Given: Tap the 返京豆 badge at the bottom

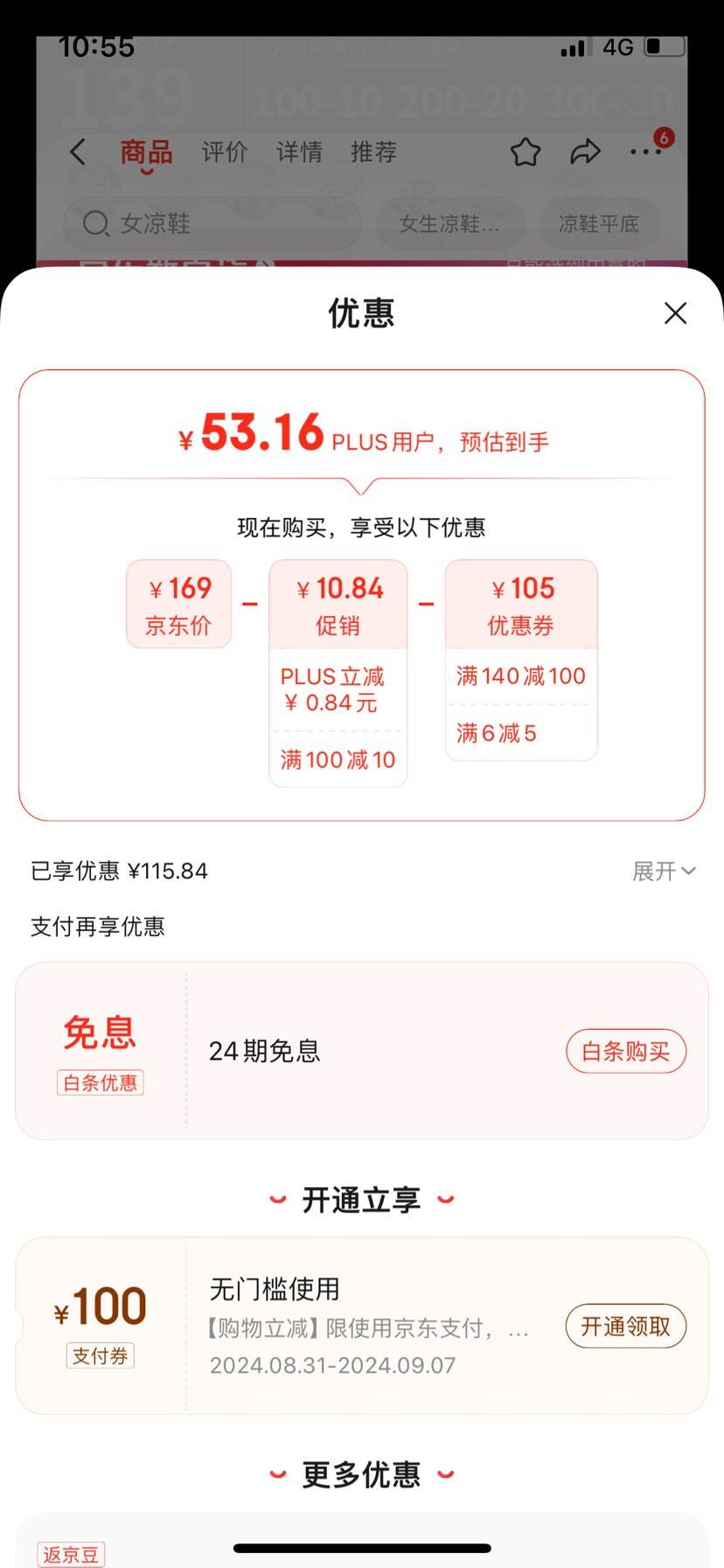Looking at the screenshot, I should (x=71, y=1554).
